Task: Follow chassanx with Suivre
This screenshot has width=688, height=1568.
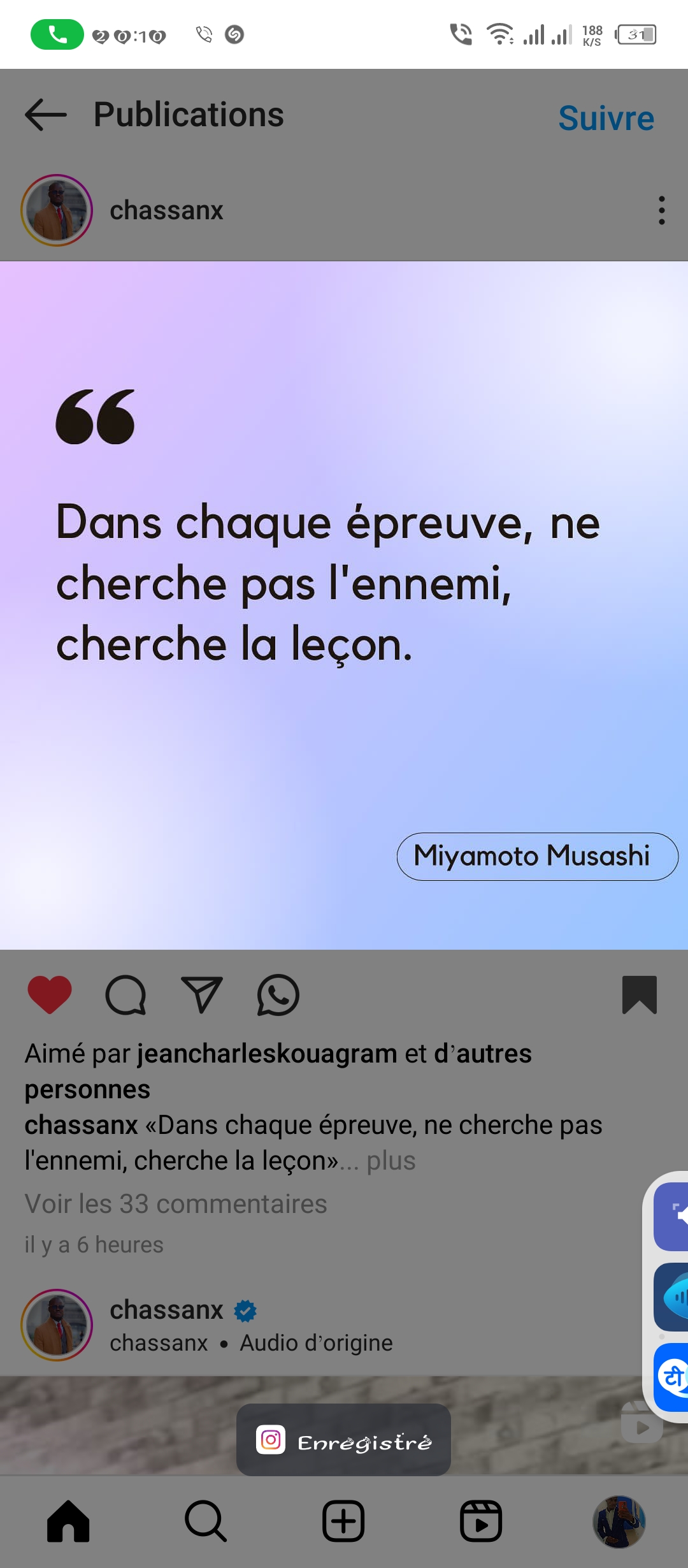Action: [x=606, y=119]
